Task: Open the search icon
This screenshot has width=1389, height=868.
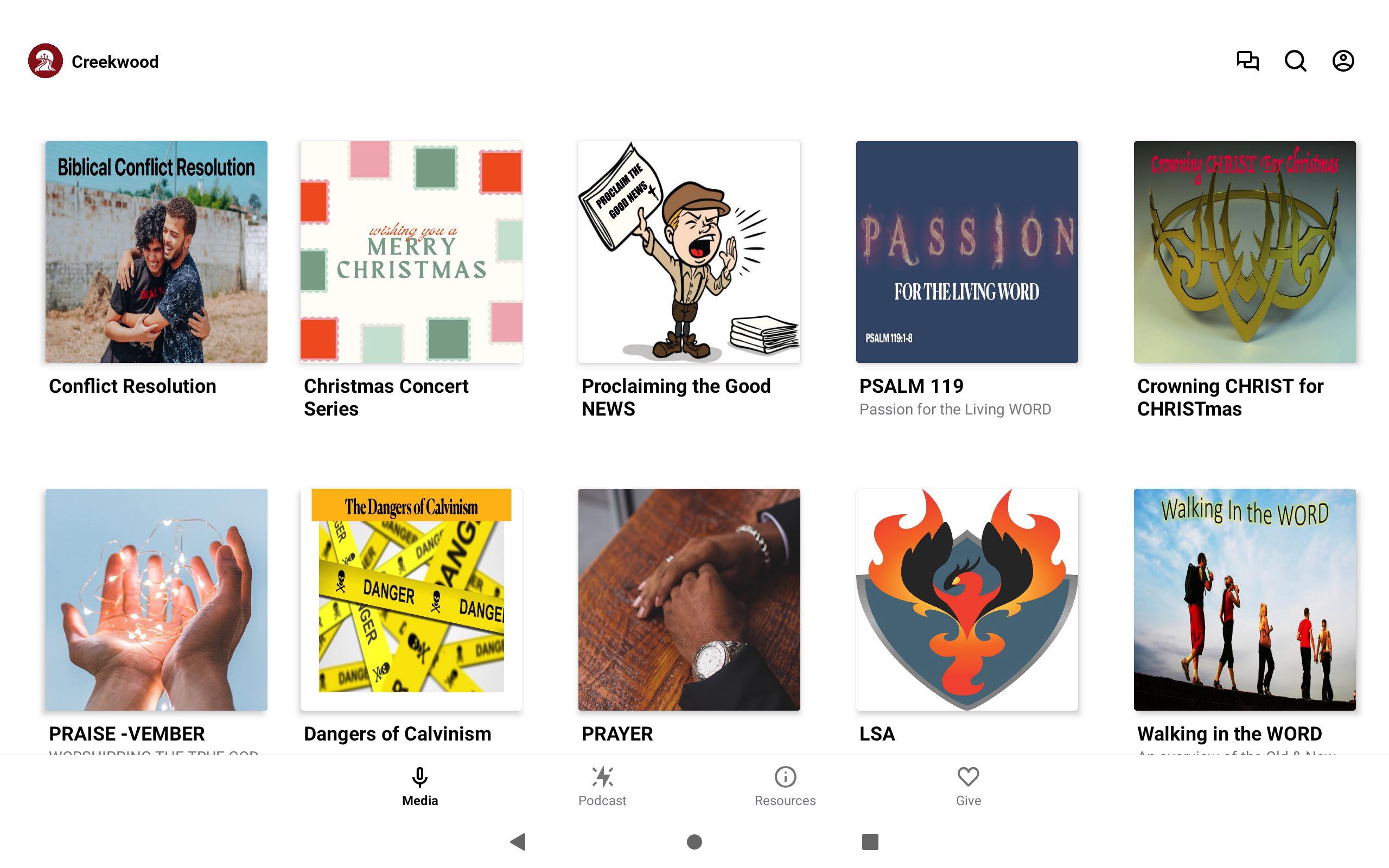Action: click(1295, 61)
